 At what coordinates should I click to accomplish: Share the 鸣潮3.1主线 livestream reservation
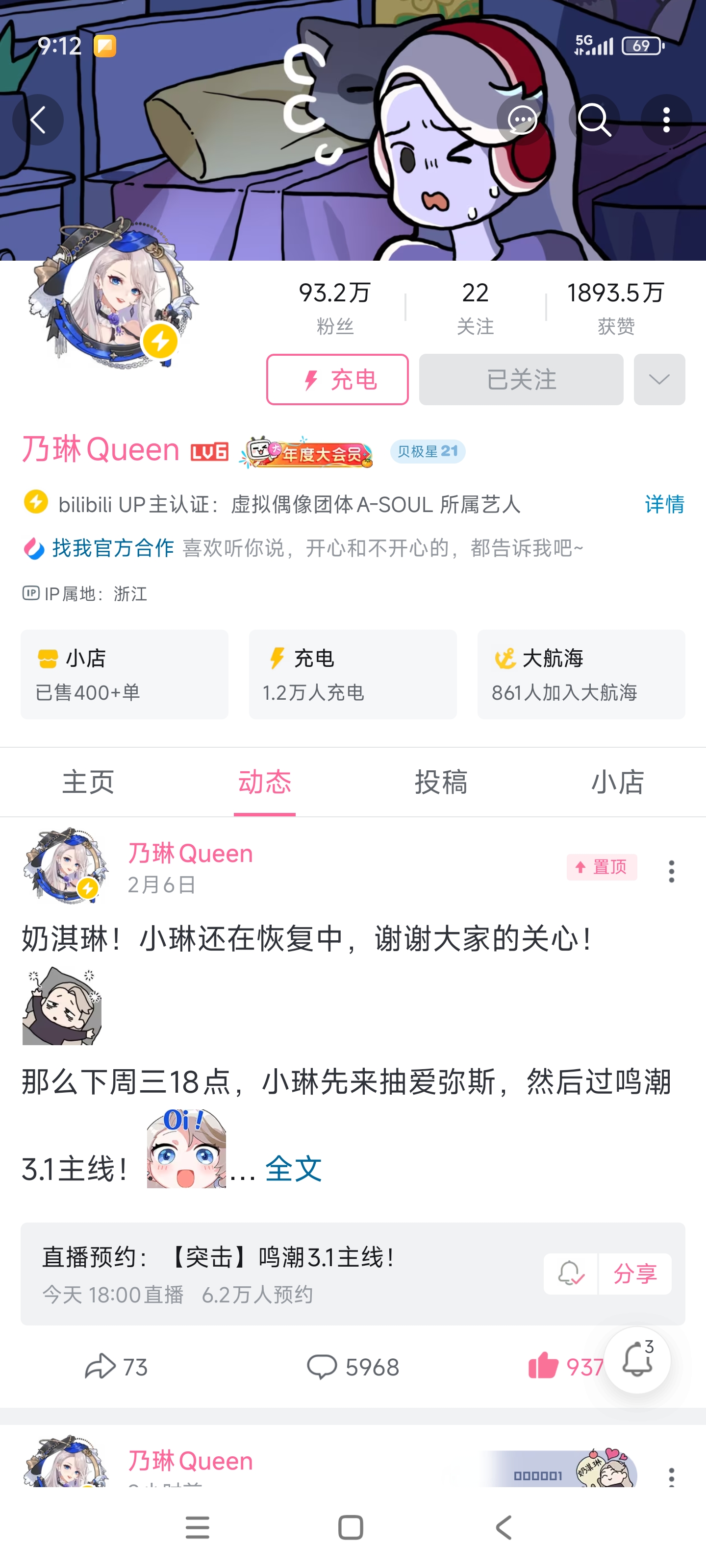point(635,1274)
